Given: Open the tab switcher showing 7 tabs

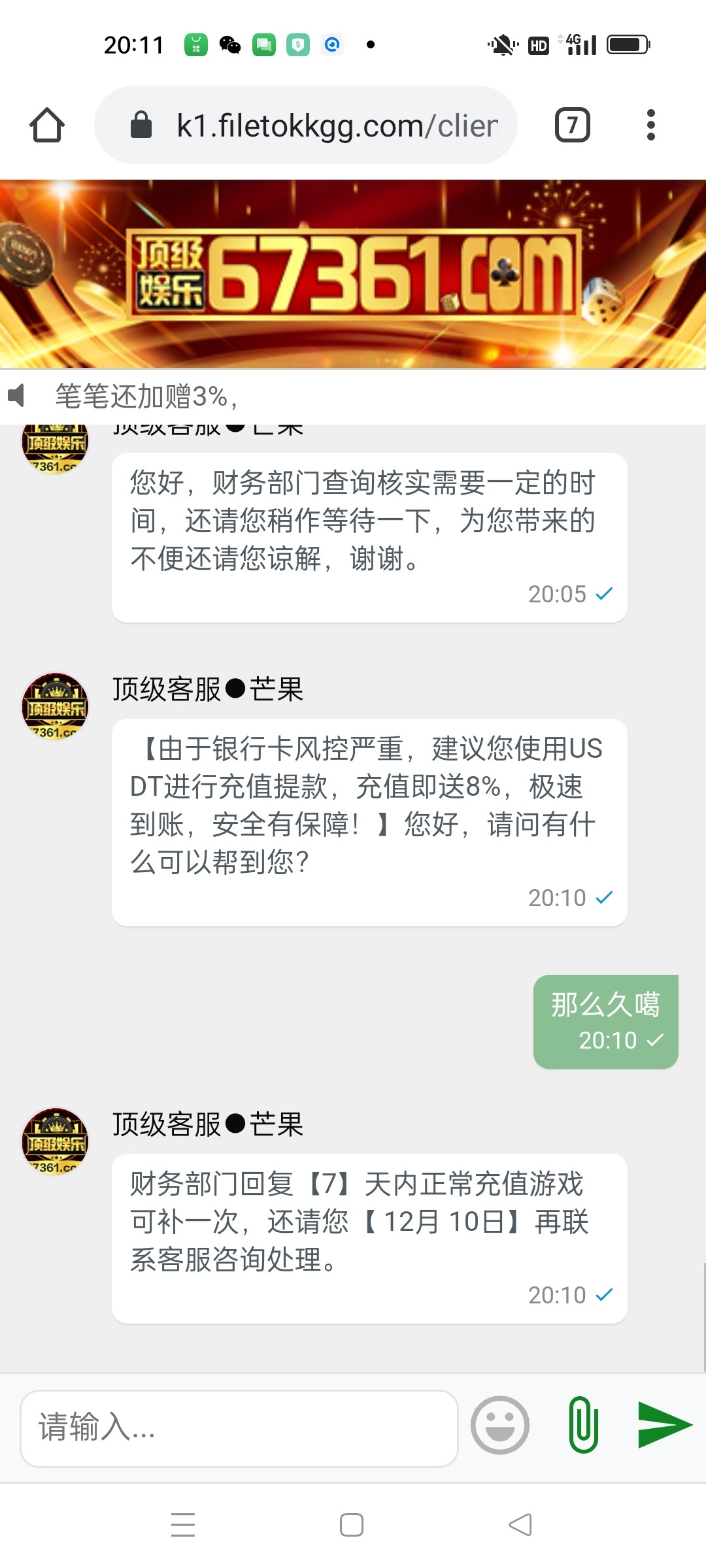Looking at the screenshot, I should pyautogui.click(x=572, y=125).
